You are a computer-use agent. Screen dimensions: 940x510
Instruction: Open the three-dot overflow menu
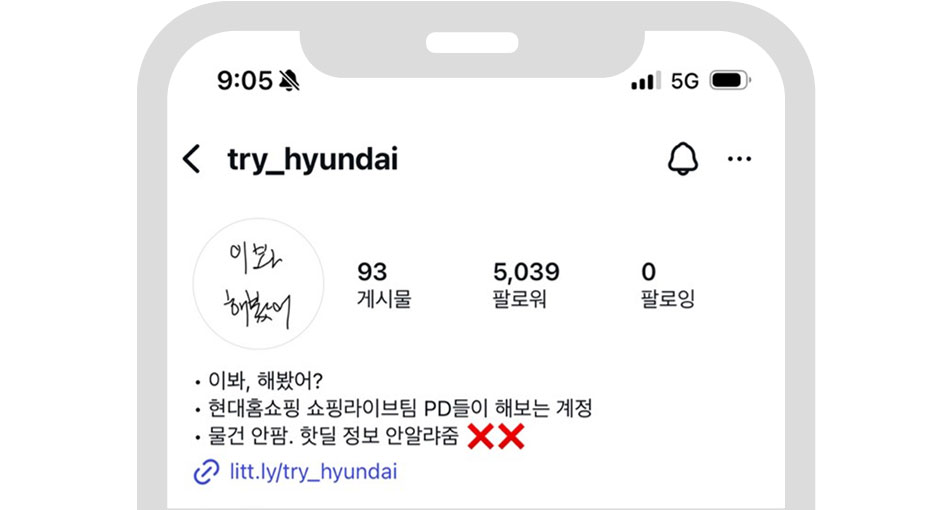tap(740, 159)
